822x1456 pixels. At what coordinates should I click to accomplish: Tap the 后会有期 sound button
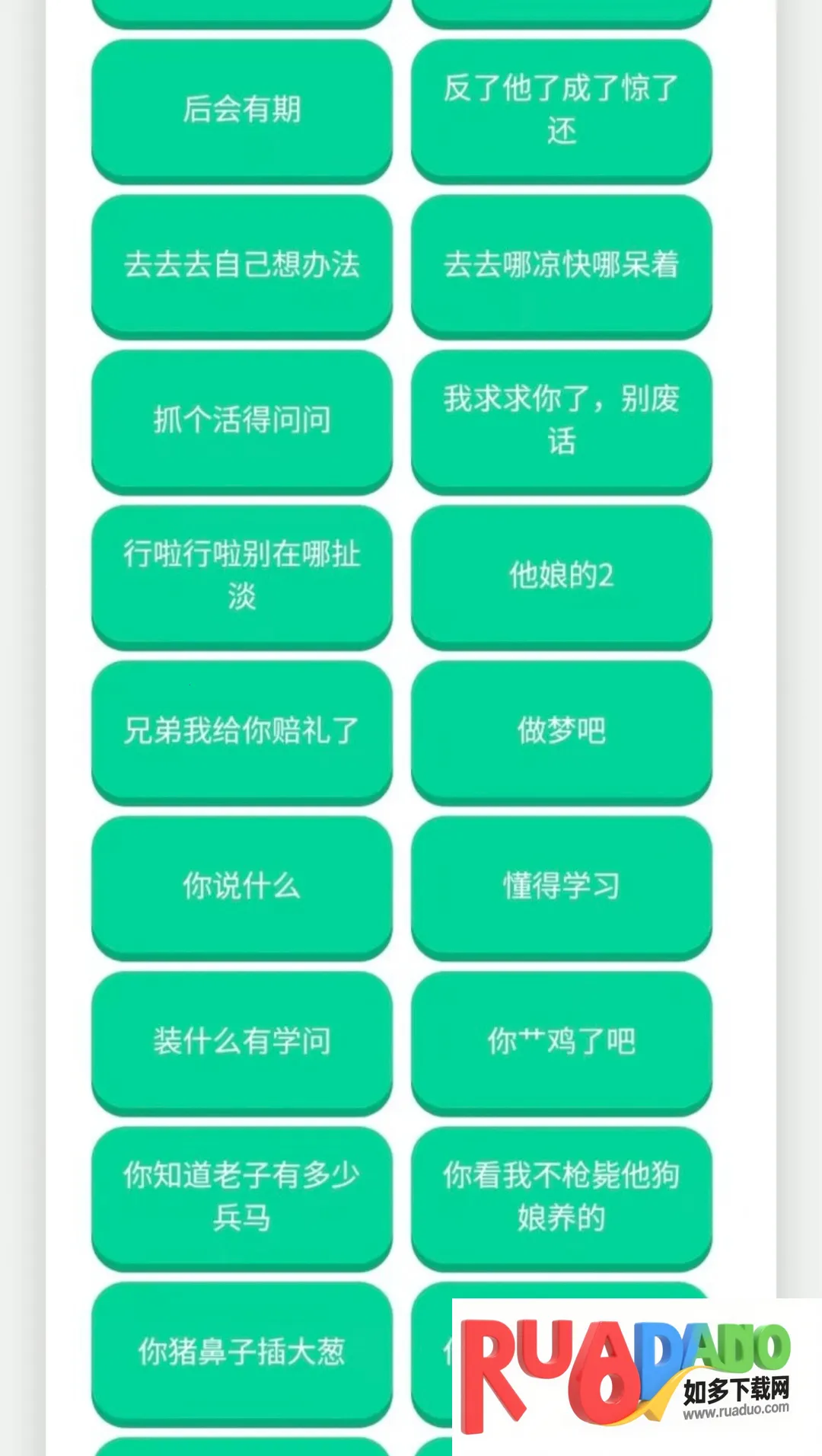[x=242, y=109]
